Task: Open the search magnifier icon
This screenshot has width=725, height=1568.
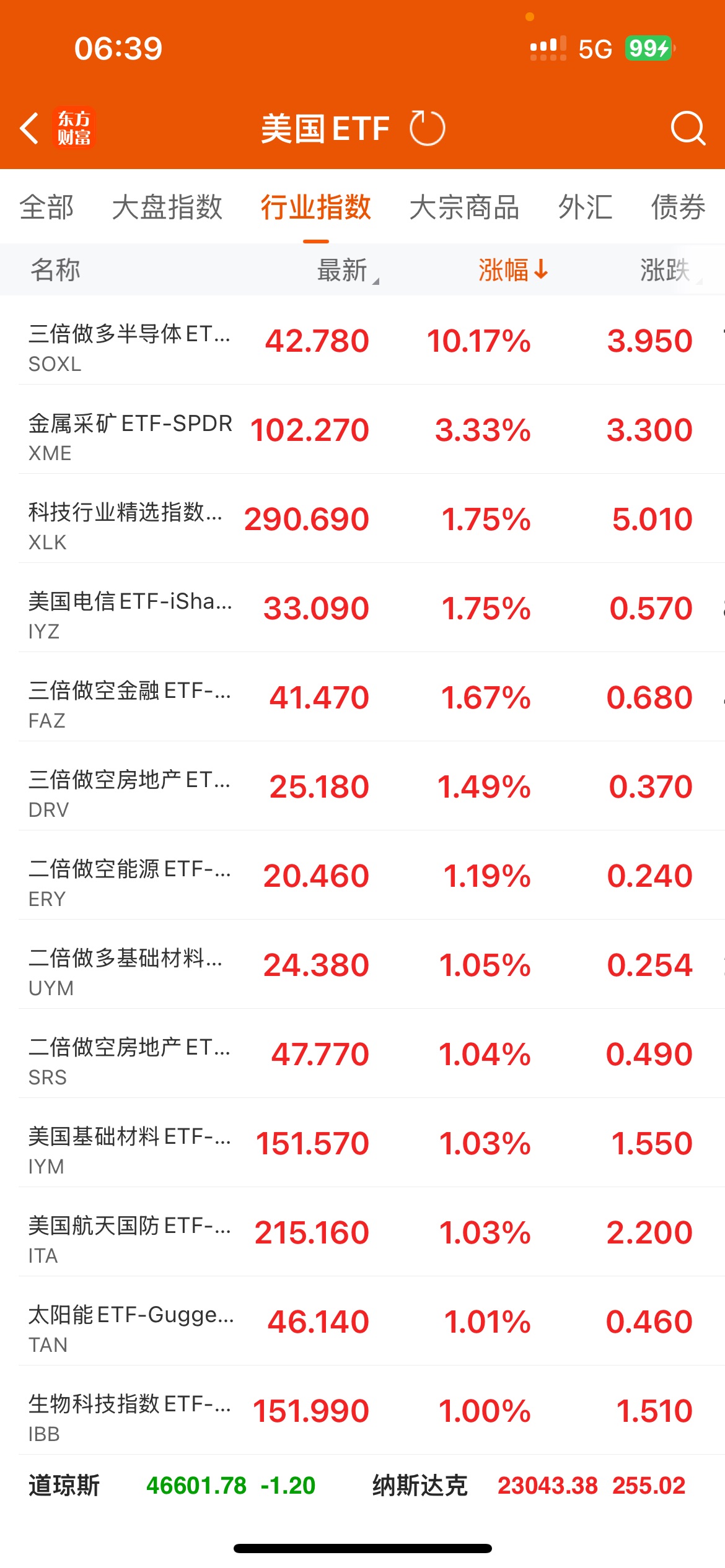Action: pyautogui.click(x=687, y=129)
